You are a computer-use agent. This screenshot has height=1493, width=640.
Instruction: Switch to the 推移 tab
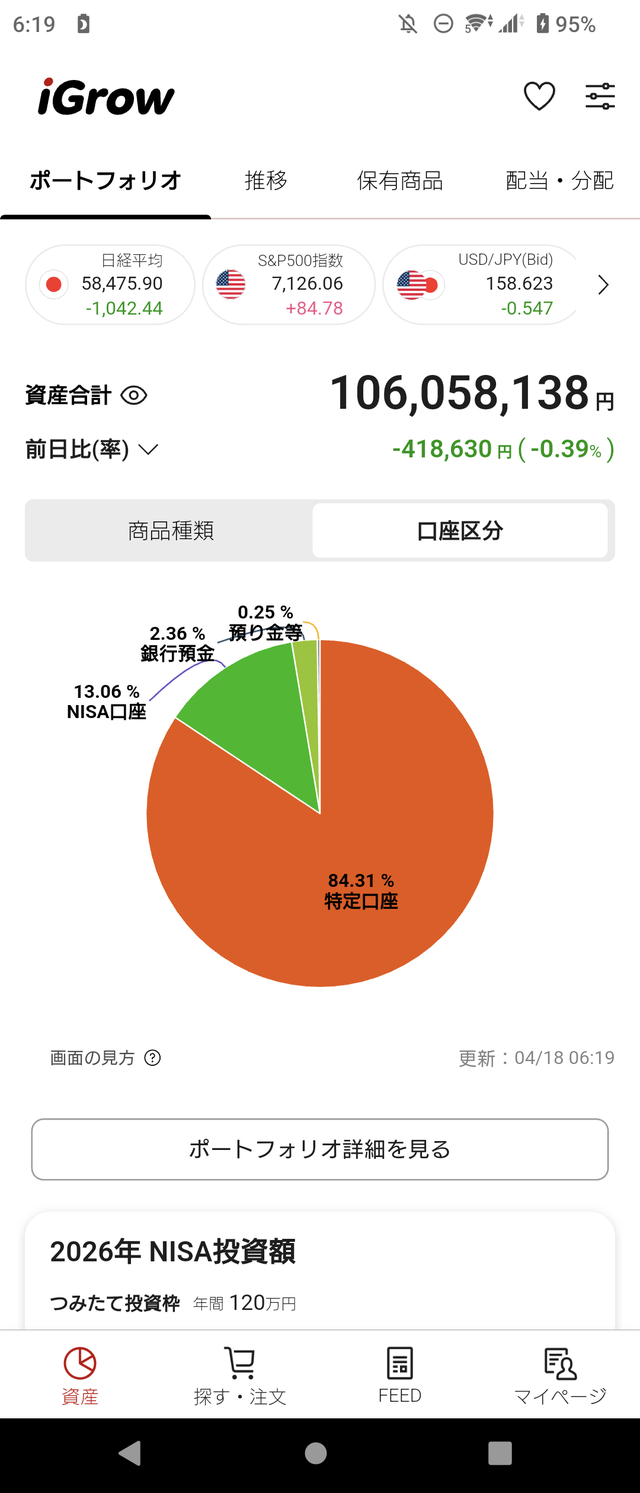[x=266, y=181]
